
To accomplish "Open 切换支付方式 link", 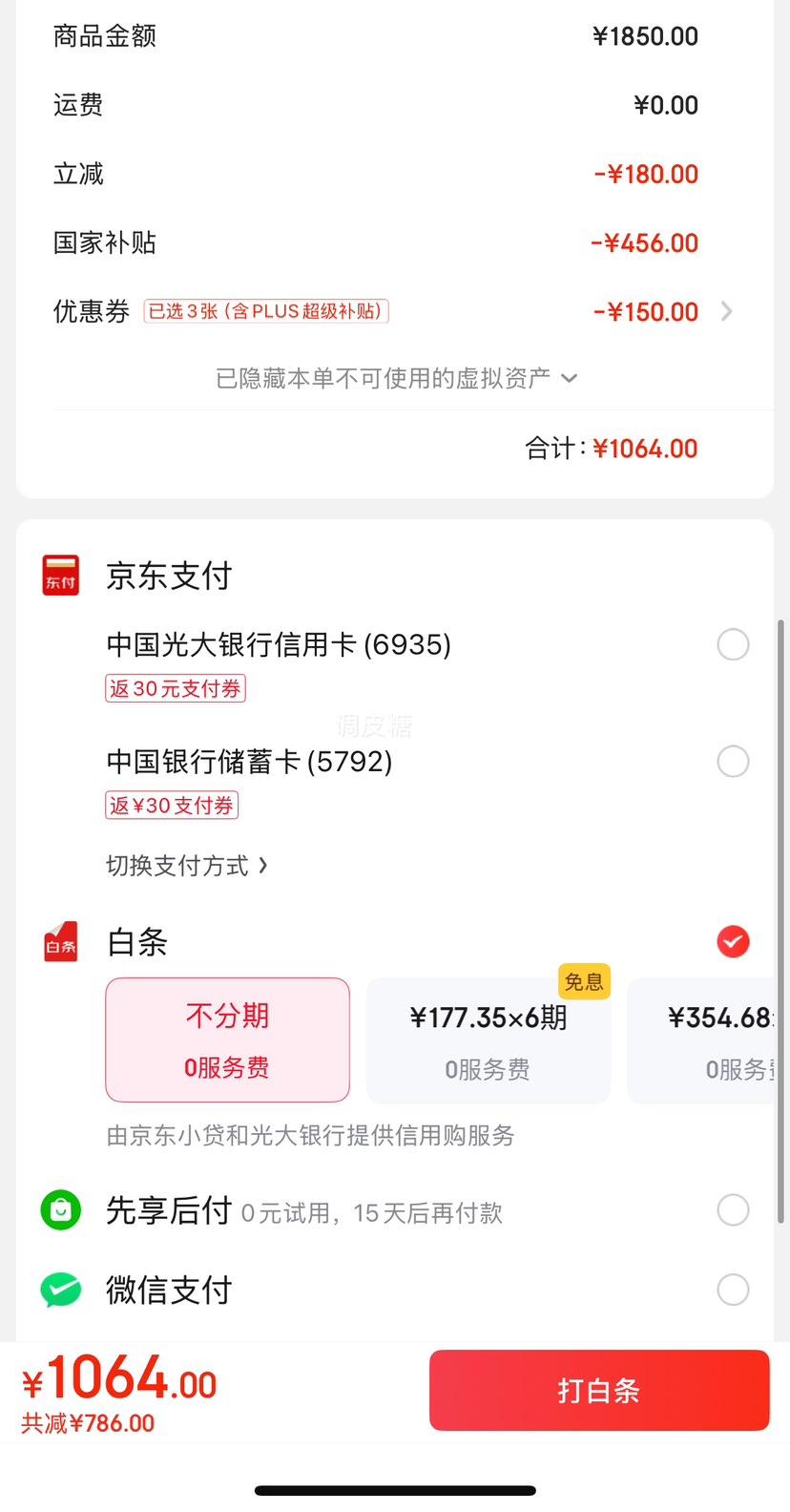I will coord(187,866).
